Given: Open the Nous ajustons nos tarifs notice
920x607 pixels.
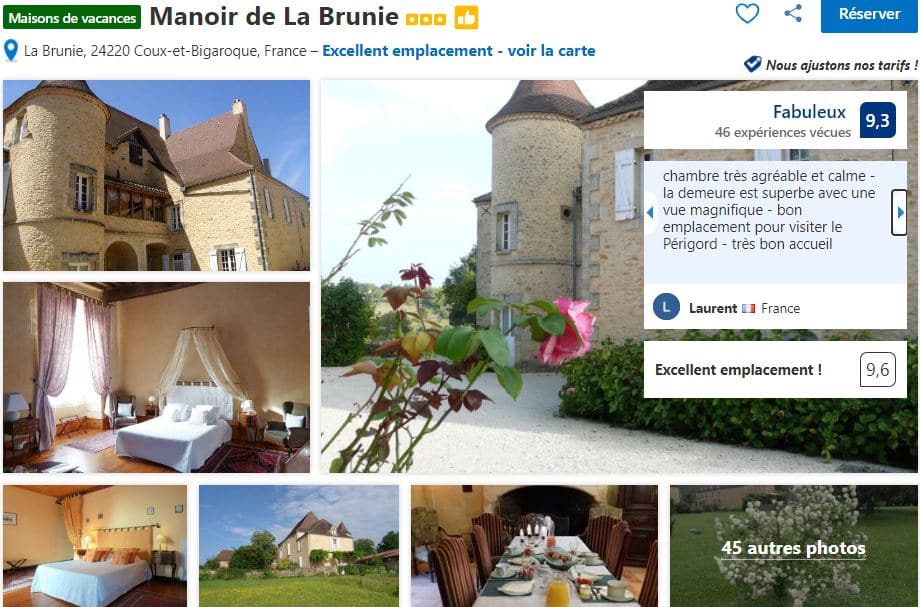Looking at the screenshot, I should 830,65.
